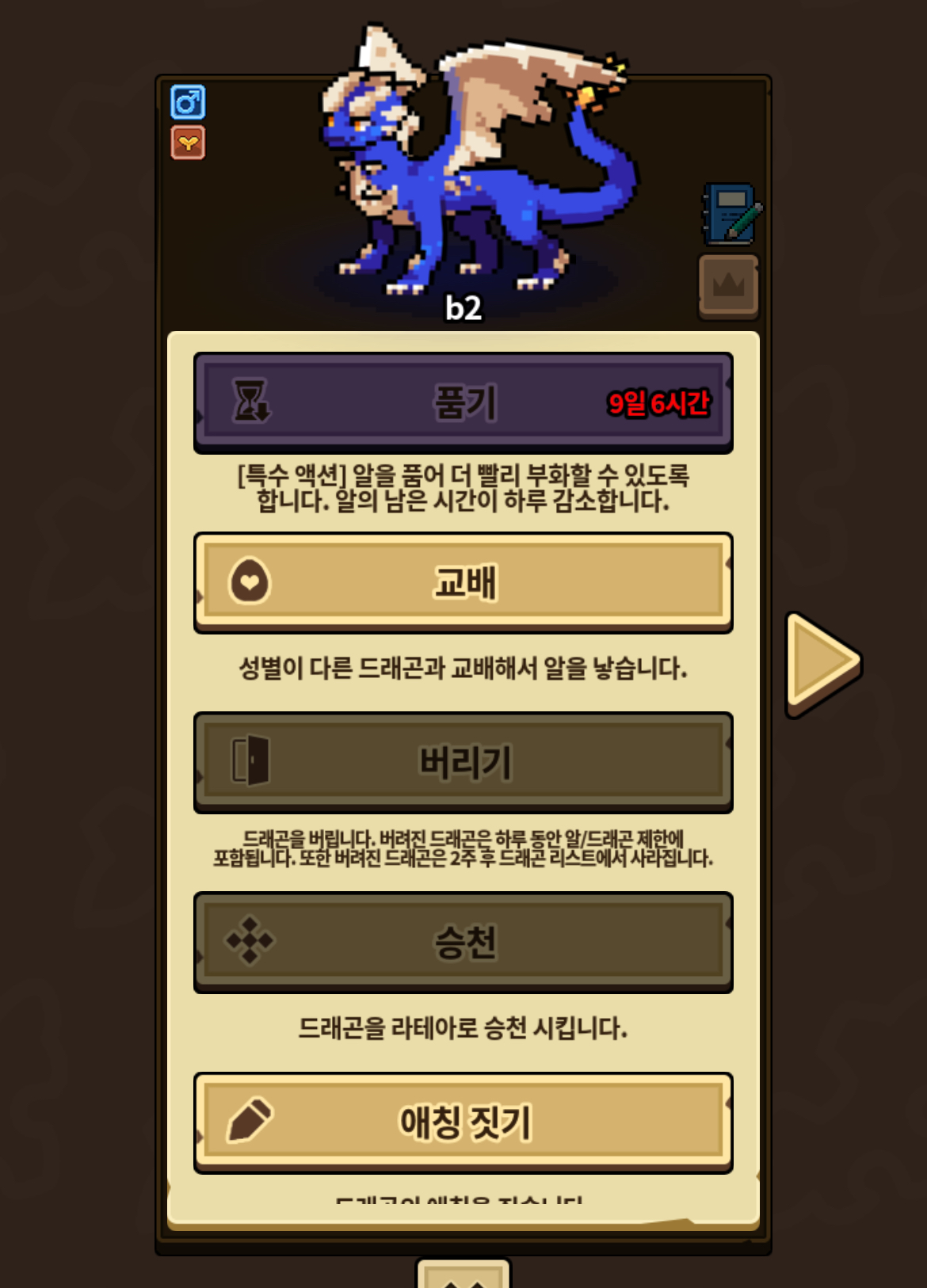Tap the male gender icon
The image size is (927, 1288).
click(x=188, y=102)
